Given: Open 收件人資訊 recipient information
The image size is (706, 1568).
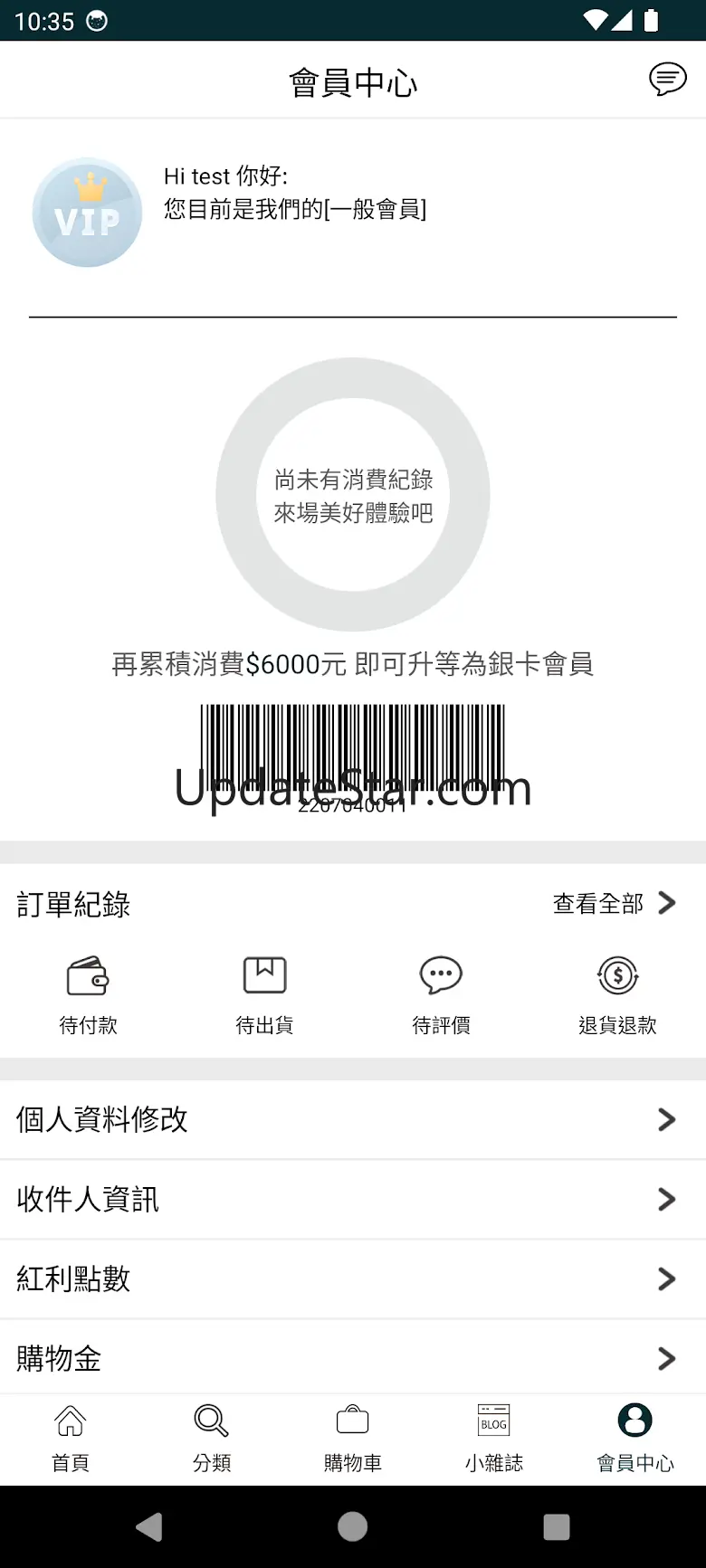Looking at the screenshot, I should 353,1199.
